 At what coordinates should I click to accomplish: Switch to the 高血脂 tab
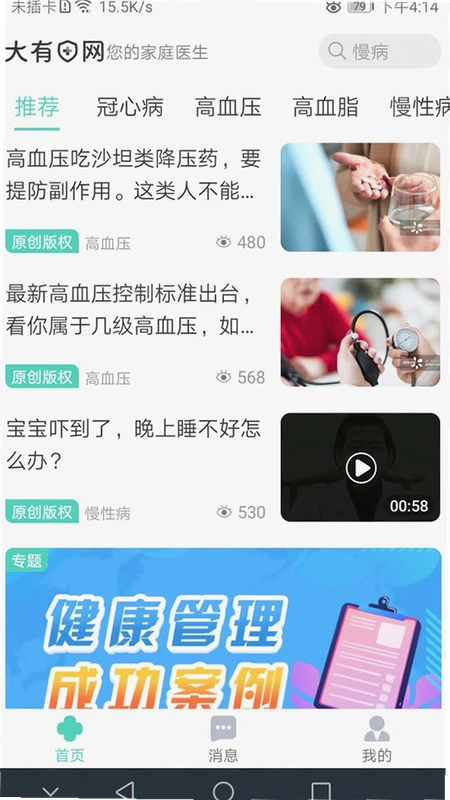pyautogui.click(x=325, y=108)
